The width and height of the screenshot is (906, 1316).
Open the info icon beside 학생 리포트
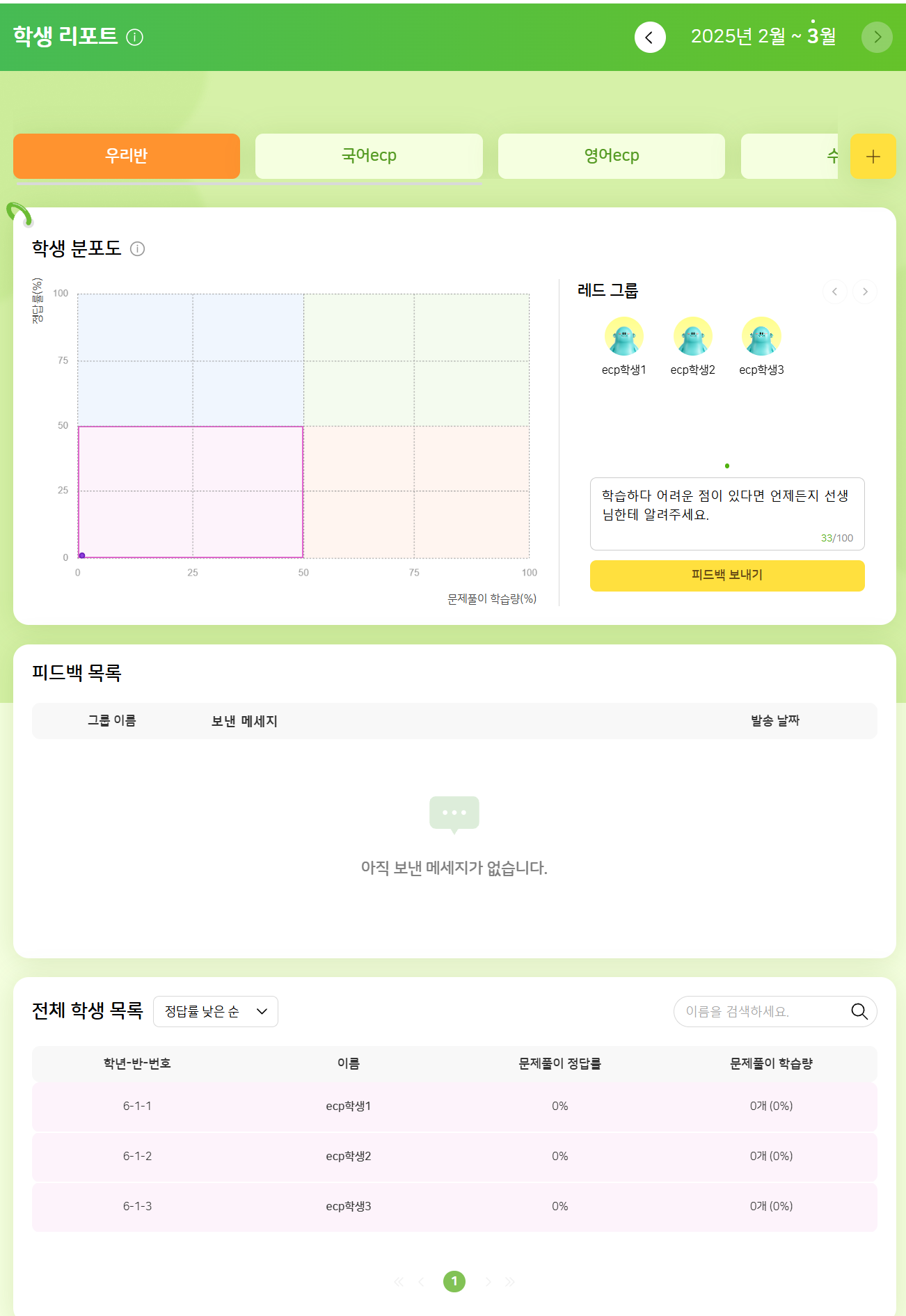point(135,38)
